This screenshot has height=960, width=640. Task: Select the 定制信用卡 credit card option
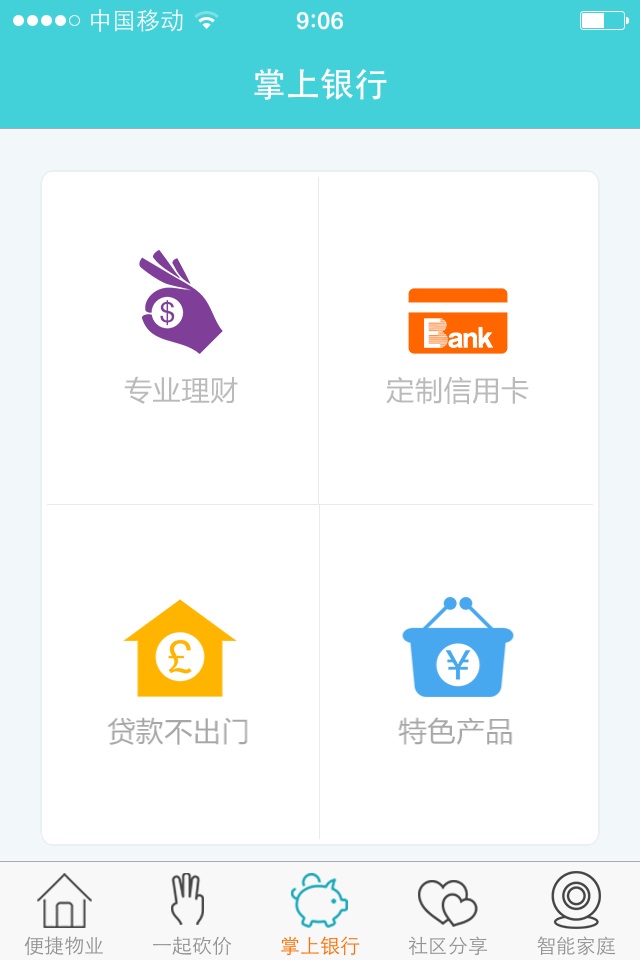457,340
